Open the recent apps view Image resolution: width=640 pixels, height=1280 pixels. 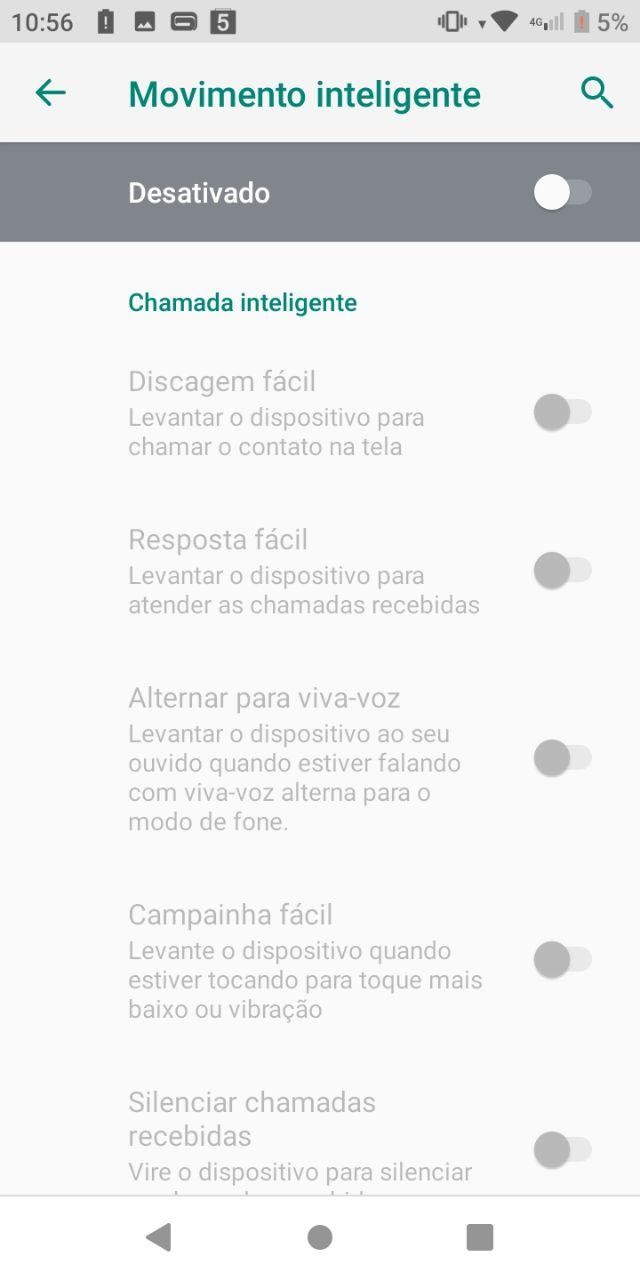tap(480, 1238)
